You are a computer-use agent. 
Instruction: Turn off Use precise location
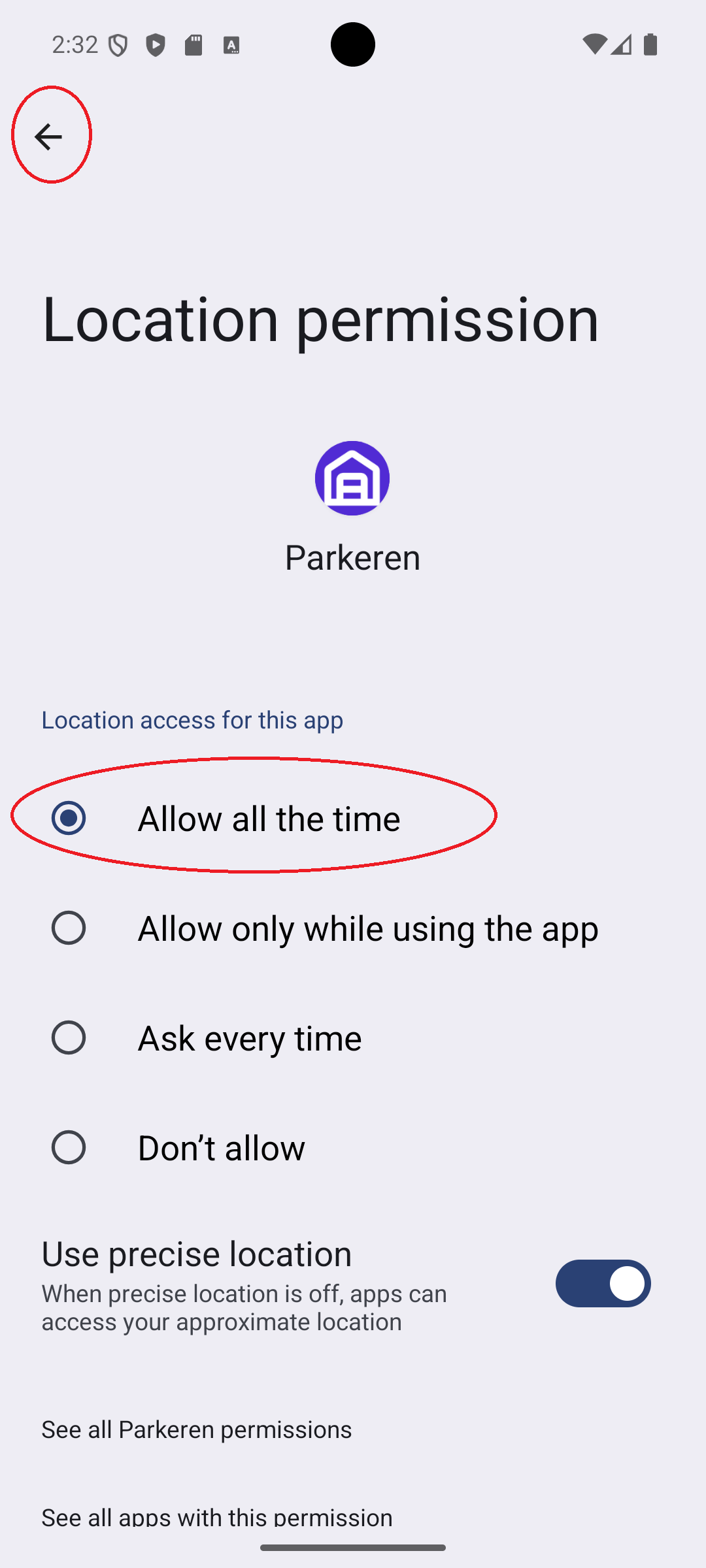point(602,1283)
